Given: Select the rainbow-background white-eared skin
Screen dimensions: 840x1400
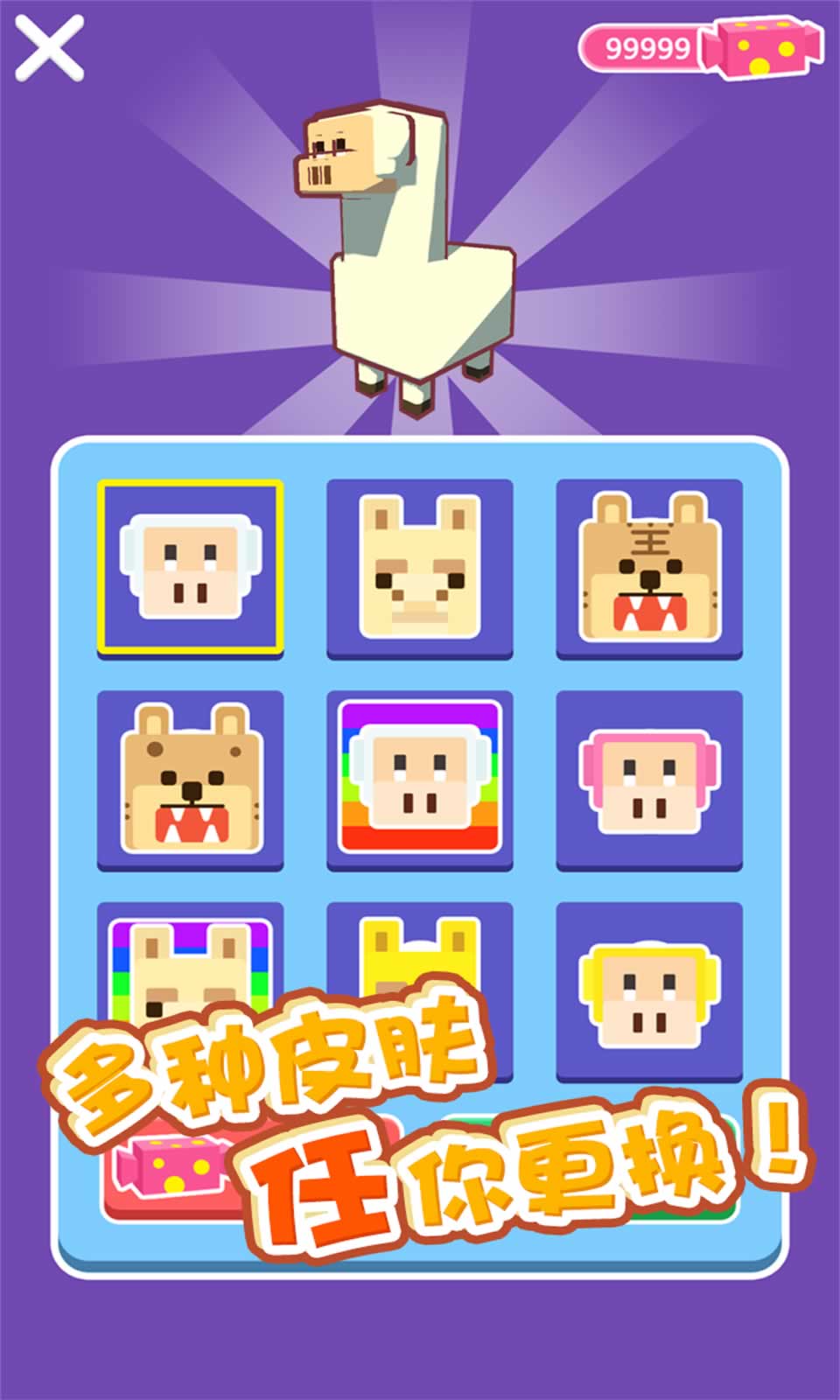Looking at the screenshot, I should tap(419, 777).
